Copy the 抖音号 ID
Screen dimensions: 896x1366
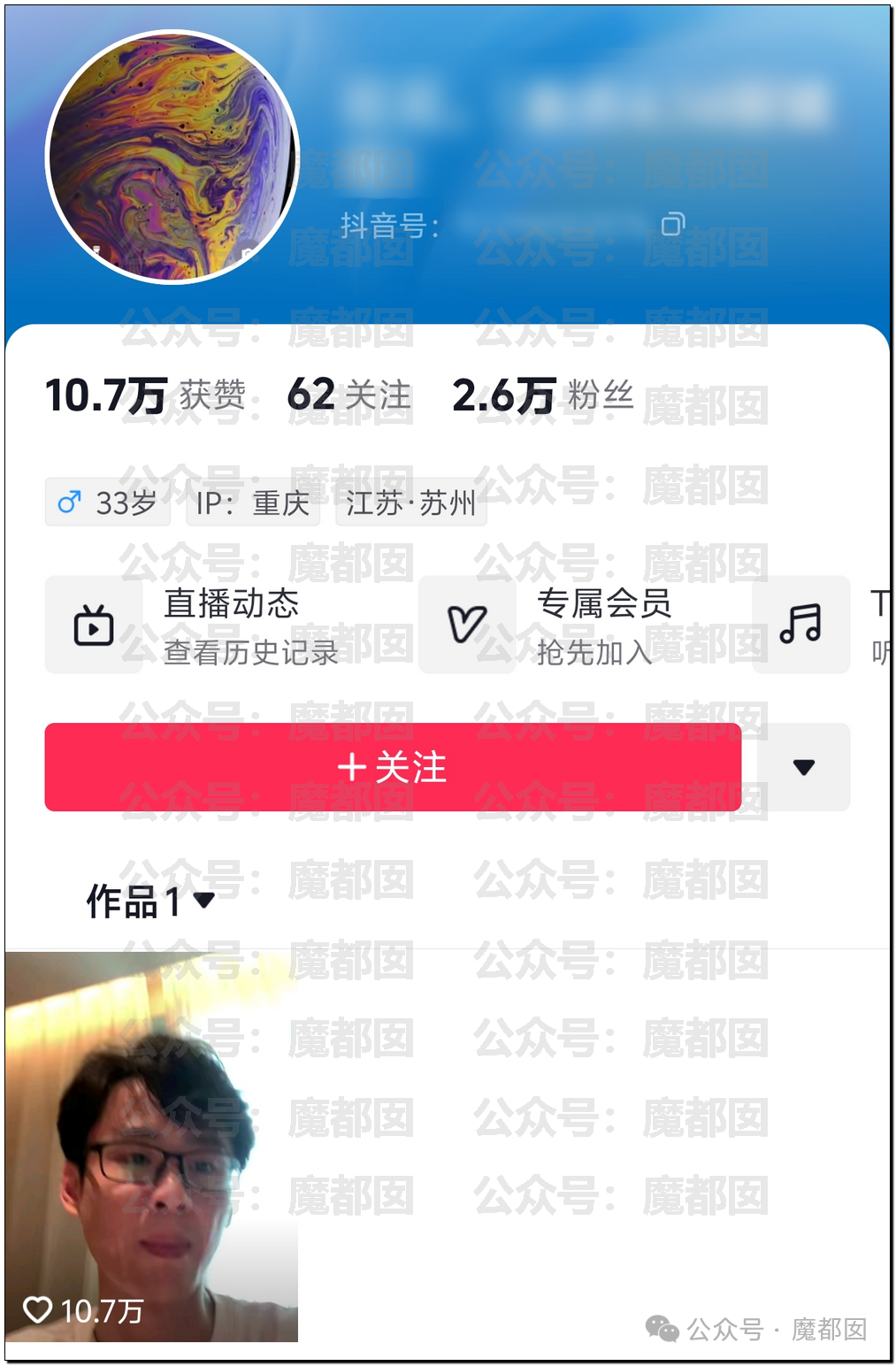coord(673,224)
